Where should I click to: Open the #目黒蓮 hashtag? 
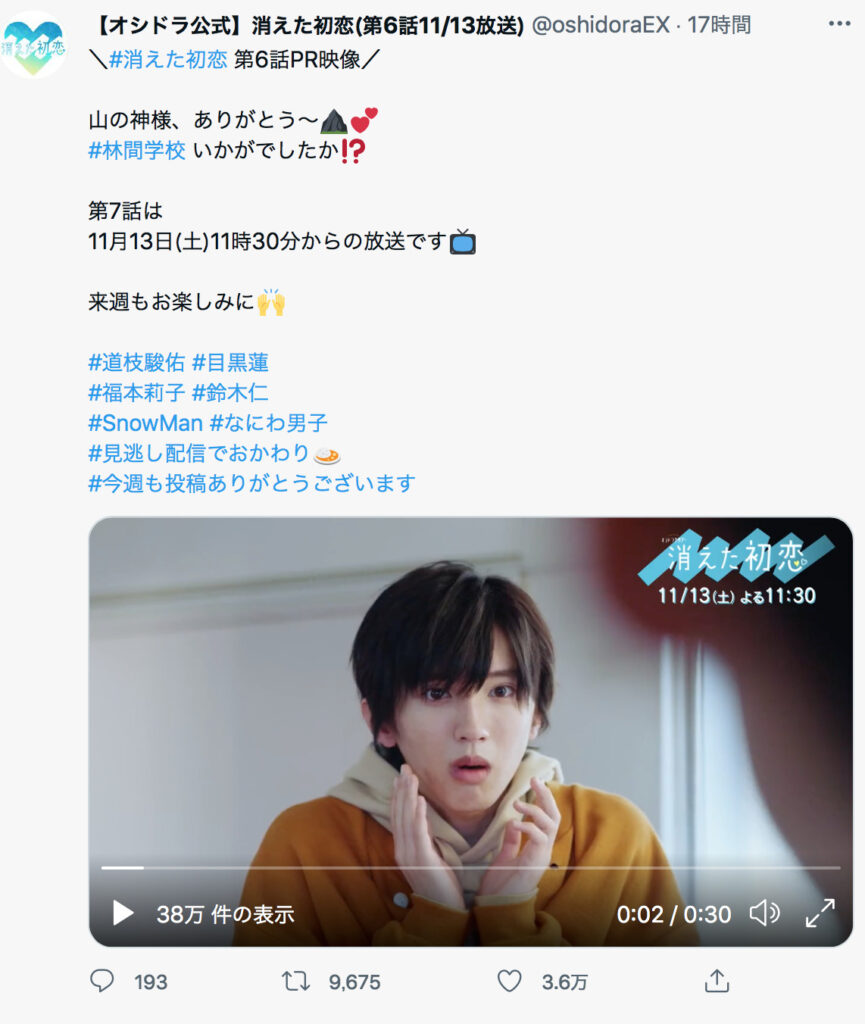[230, 362]
